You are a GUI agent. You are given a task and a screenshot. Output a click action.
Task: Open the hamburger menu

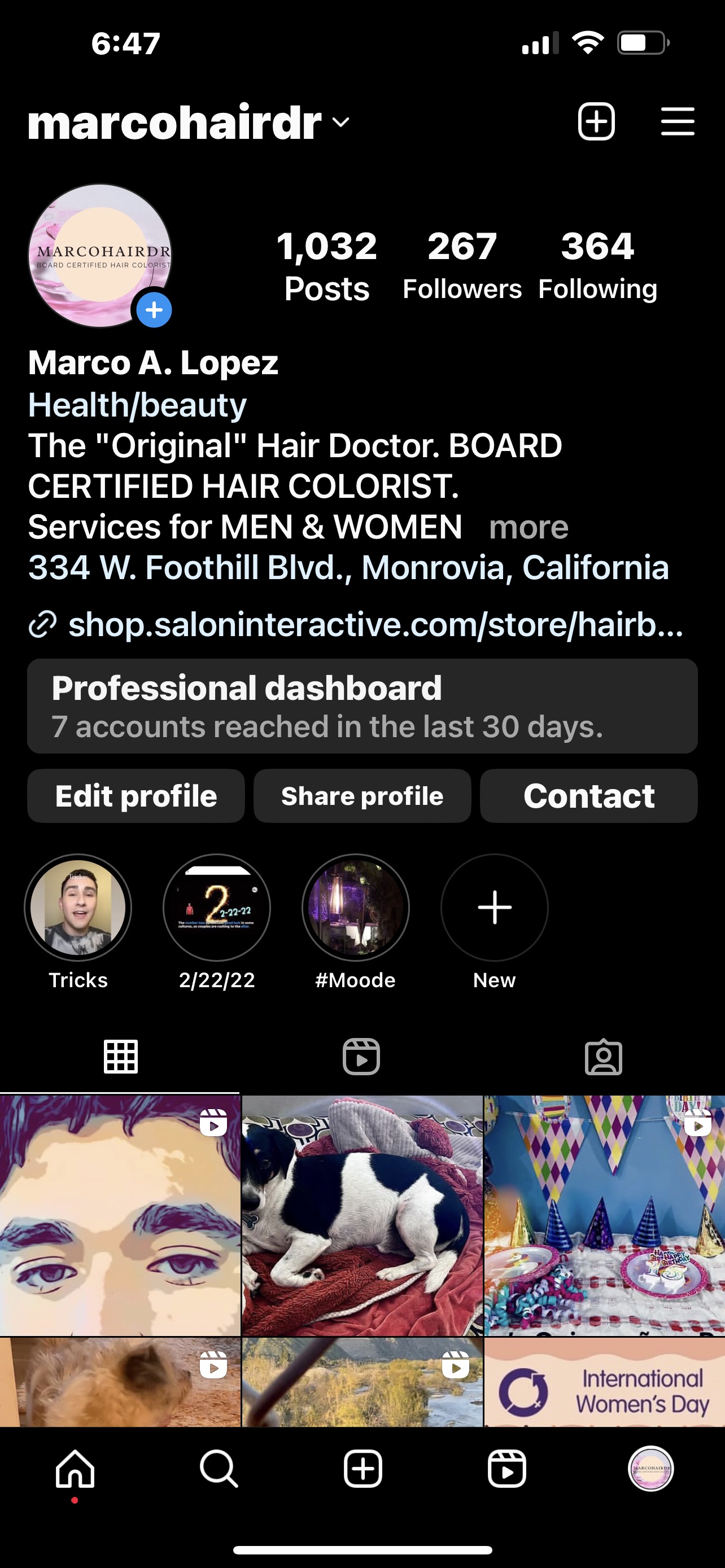[x=678, y=122]
